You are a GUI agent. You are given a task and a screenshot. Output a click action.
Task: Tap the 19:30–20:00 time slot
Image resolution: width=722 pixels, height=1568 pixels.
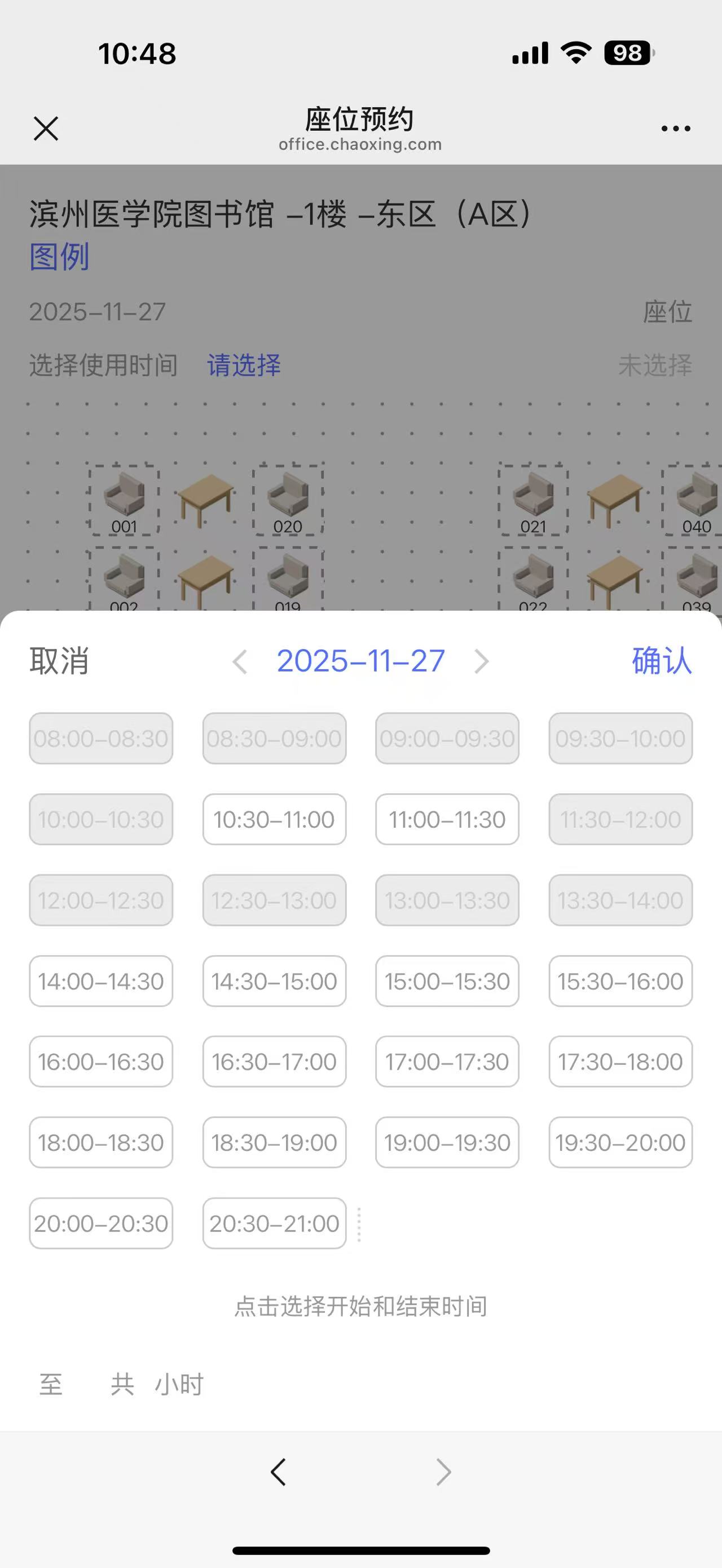pos(620,1142)
